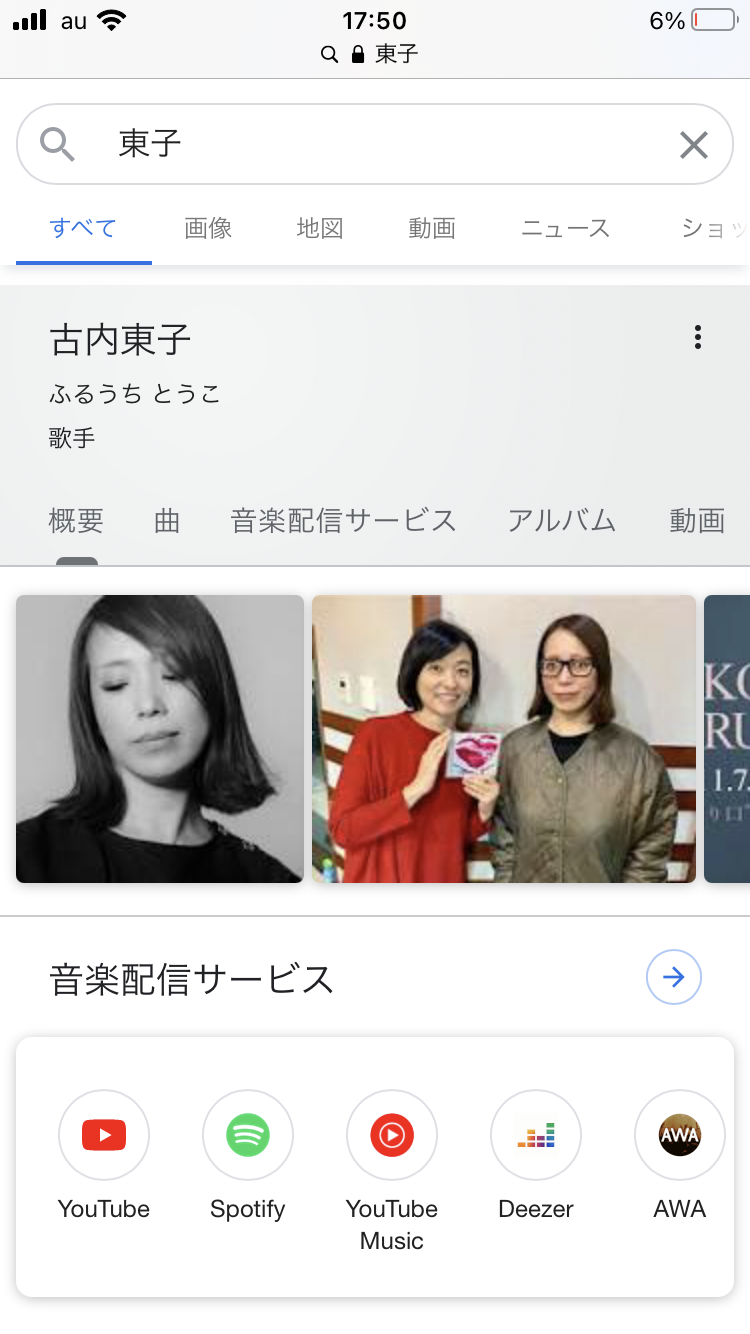Viewport: 750px width, 1334px height.
Task: Listen on YouTube
Action: pyautogui.click(x=104, y=1135)
